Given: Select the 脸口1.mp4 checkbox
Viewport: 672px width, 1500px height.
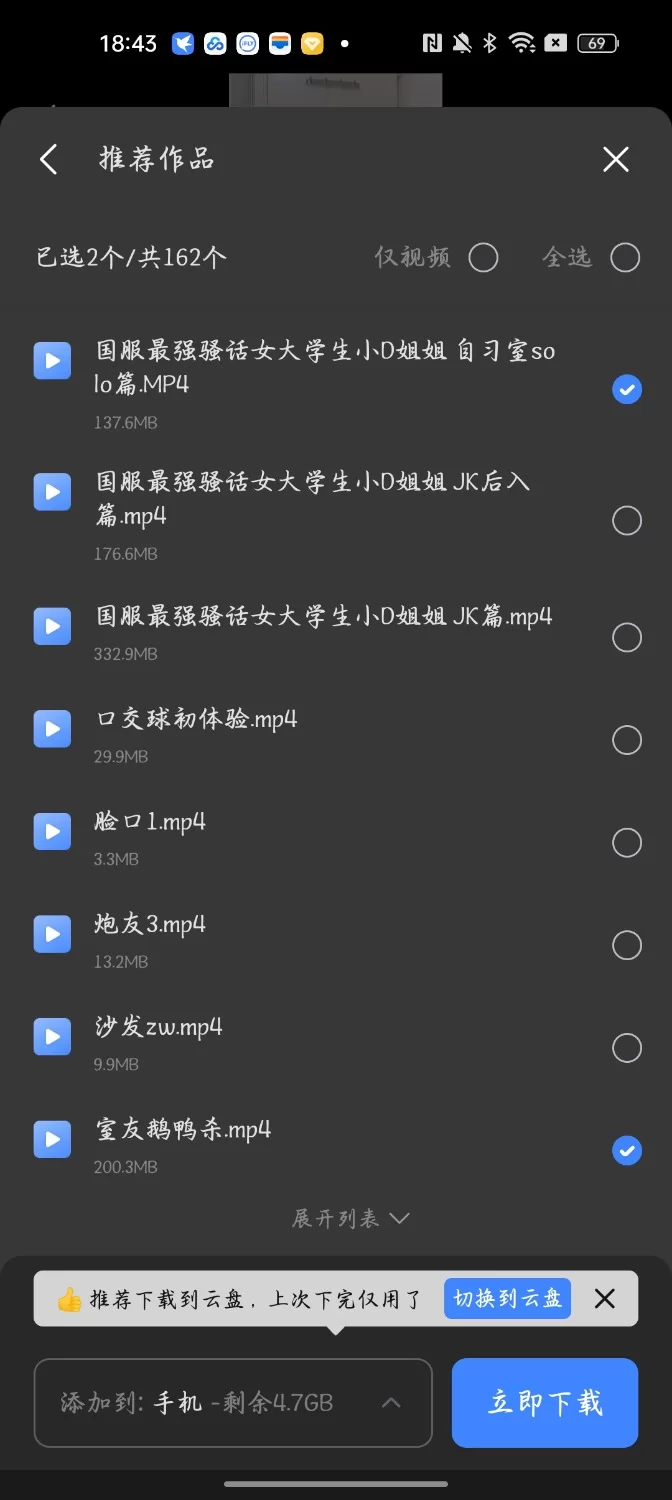Looking at the screenshot, I should click(x=626, y=843).
